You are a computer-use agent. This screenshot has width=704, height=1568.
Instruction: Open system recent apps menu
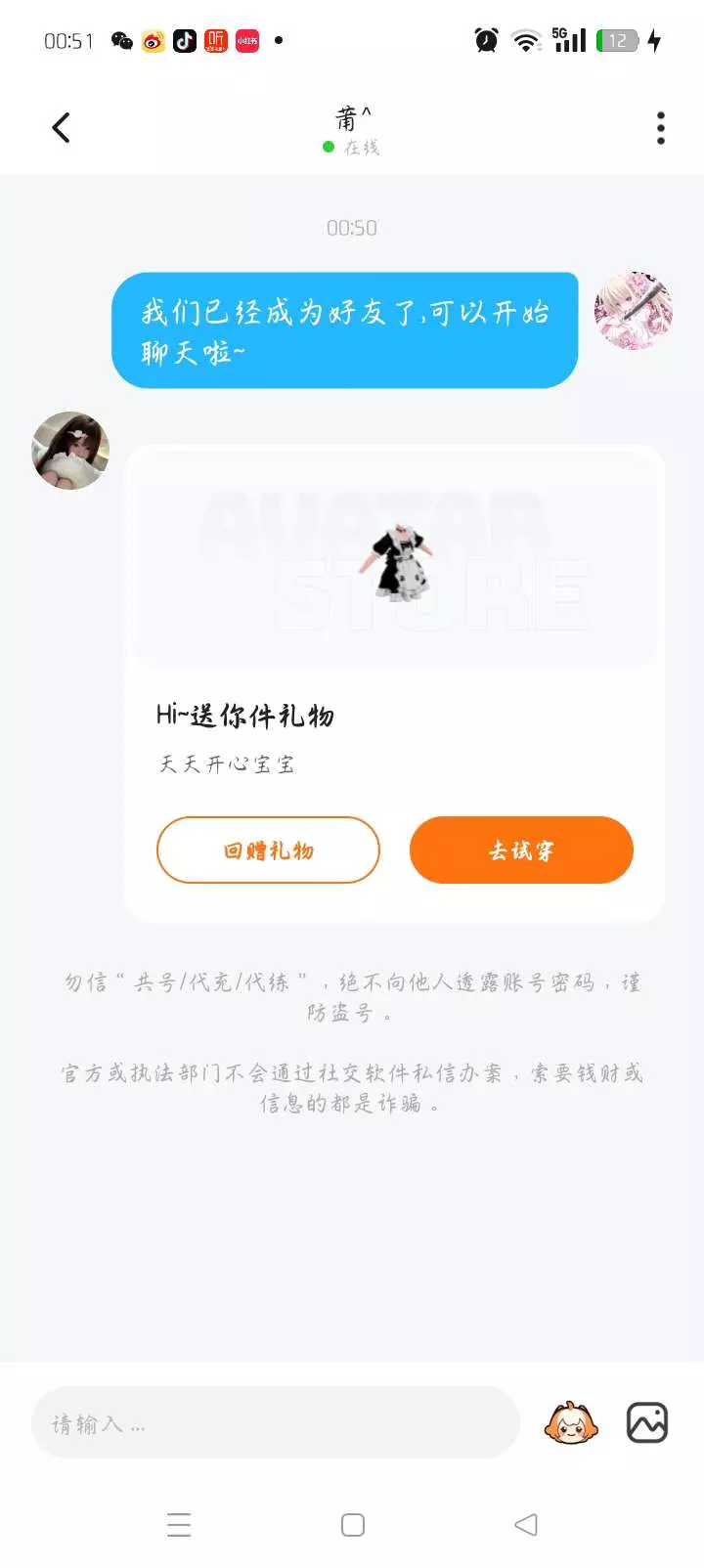click(179, 1525)
